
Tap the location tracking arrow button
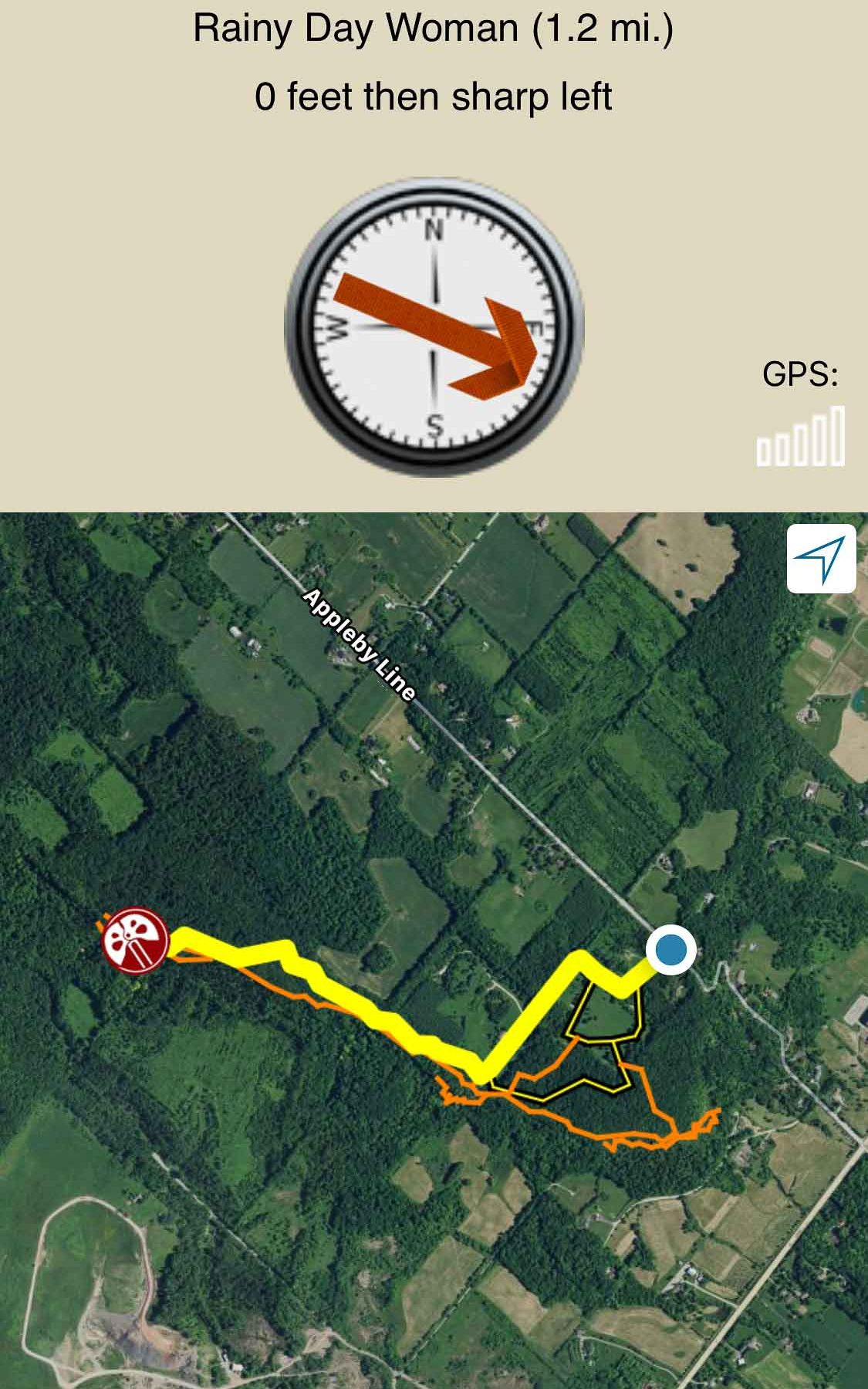click(821, 558)
